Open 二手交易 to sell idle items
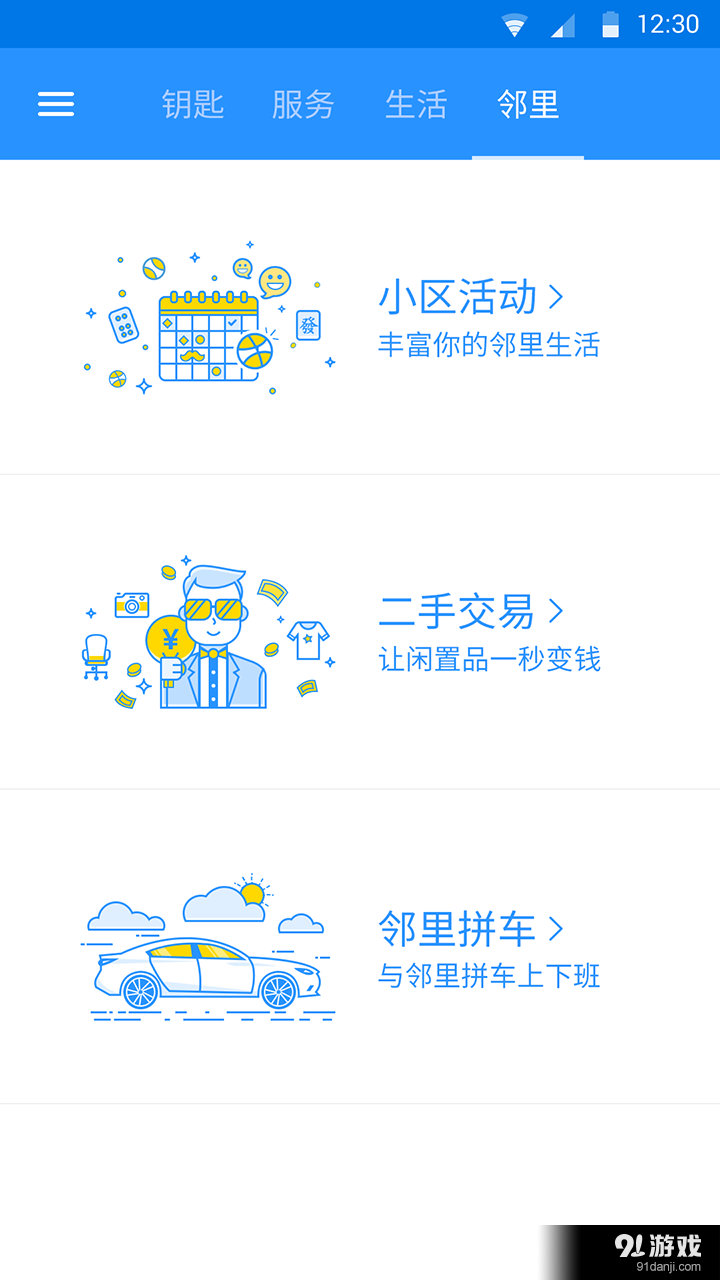The height and width of the screenshot is (1280, 720). 459,612
